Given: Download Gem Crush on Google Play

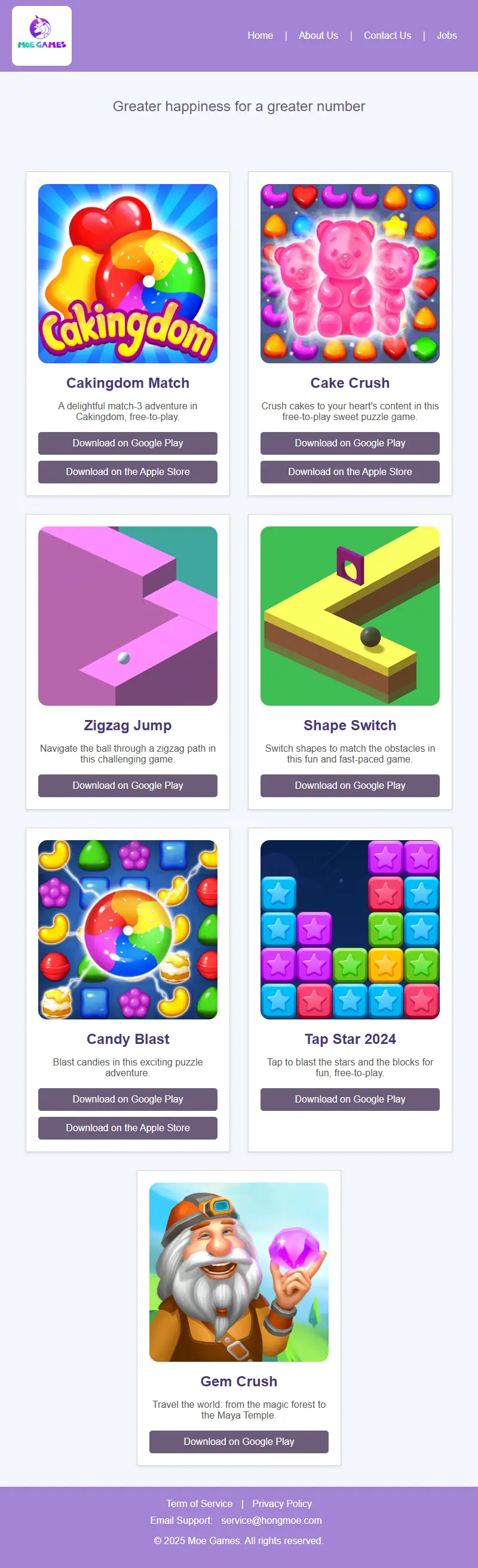Looking at the screenshot, I should pyautogui.click(x=238, y=1441).
